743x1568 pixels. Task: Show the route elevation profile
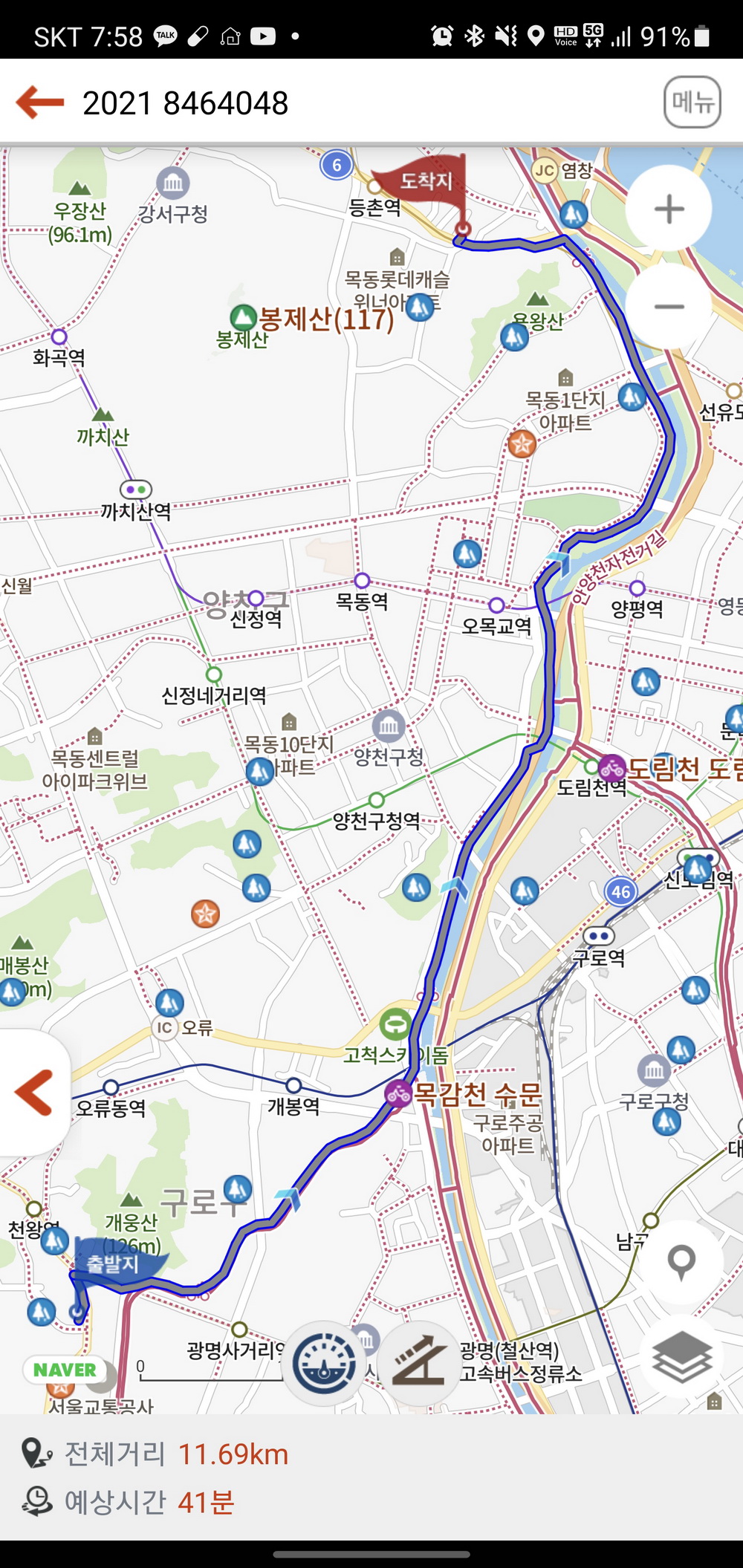pyautogui.click(x=419, y=1364)
